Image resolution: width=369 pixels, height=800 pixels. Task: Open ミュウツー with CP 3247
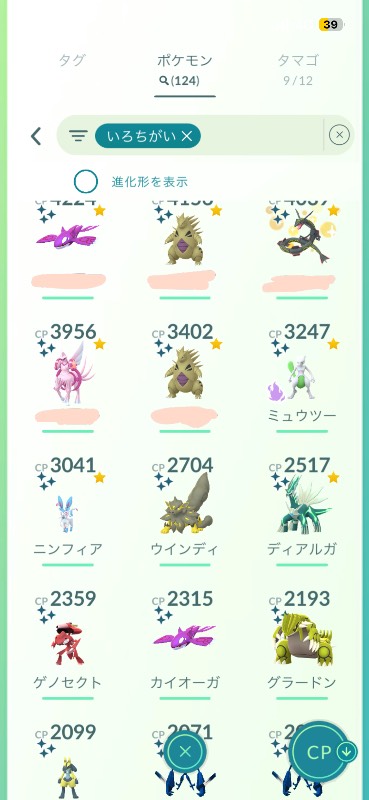(302, 378)
